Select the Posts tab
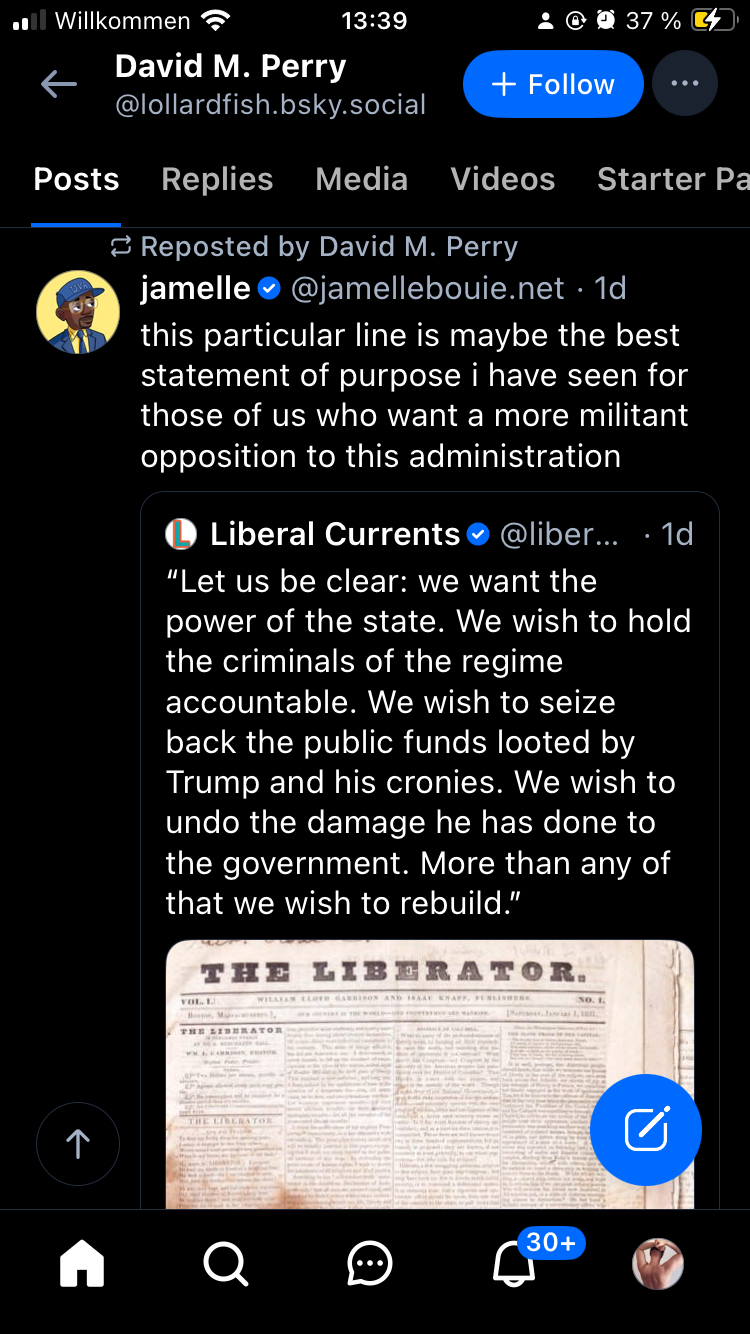 click(76, 179)
